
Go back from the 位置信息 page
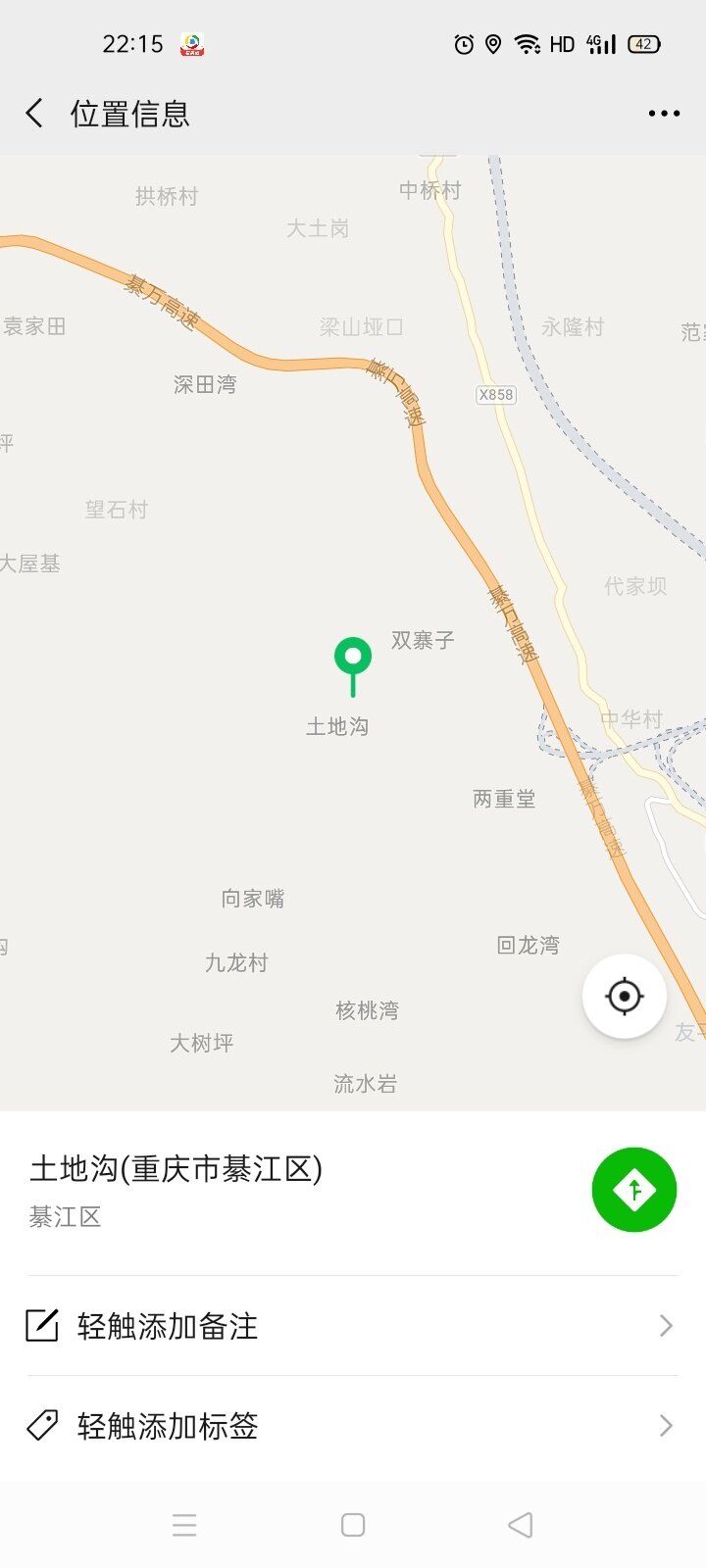(x=34, y=114)
